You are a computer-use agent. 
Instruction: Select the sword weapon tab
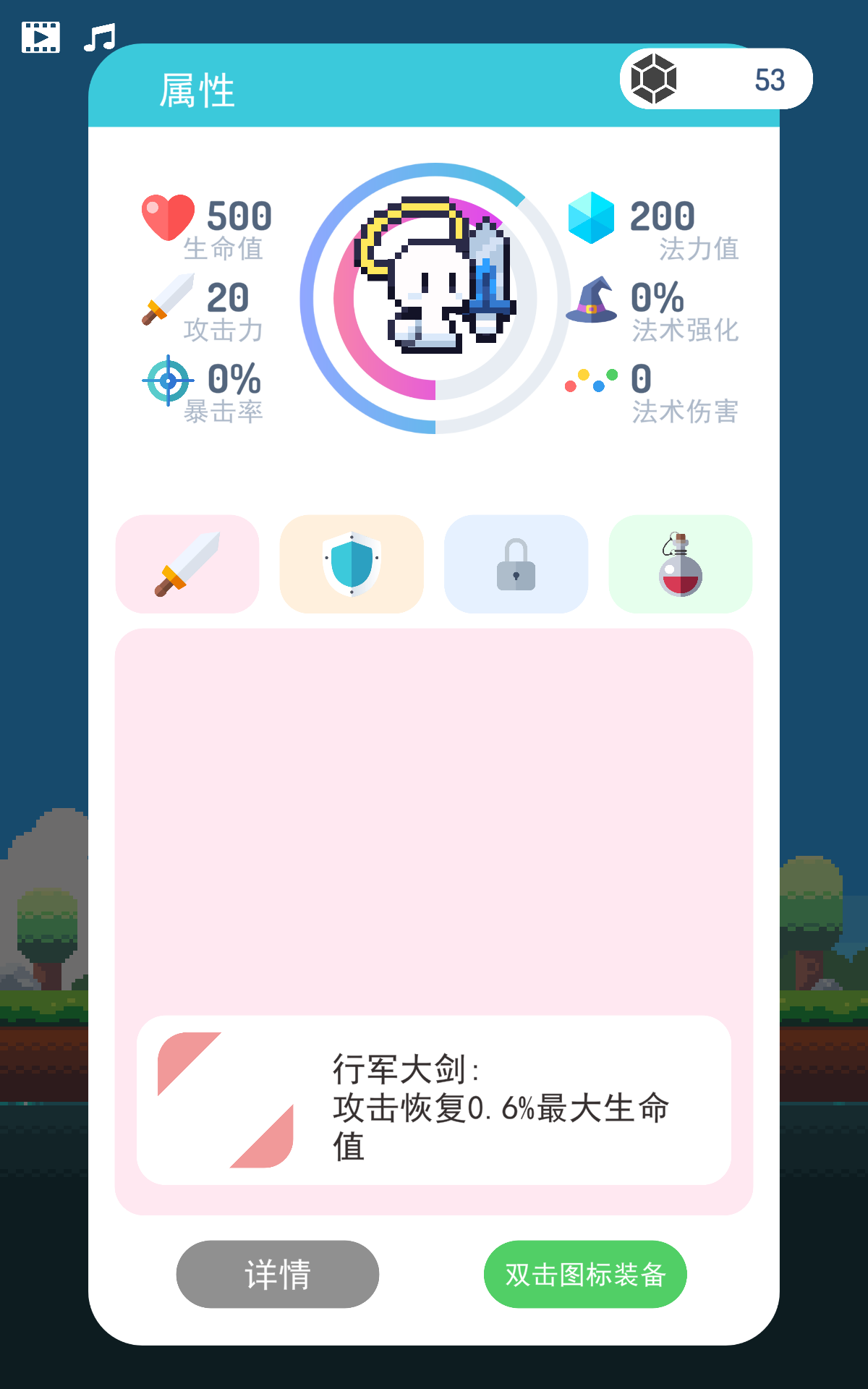click(187, 564)
